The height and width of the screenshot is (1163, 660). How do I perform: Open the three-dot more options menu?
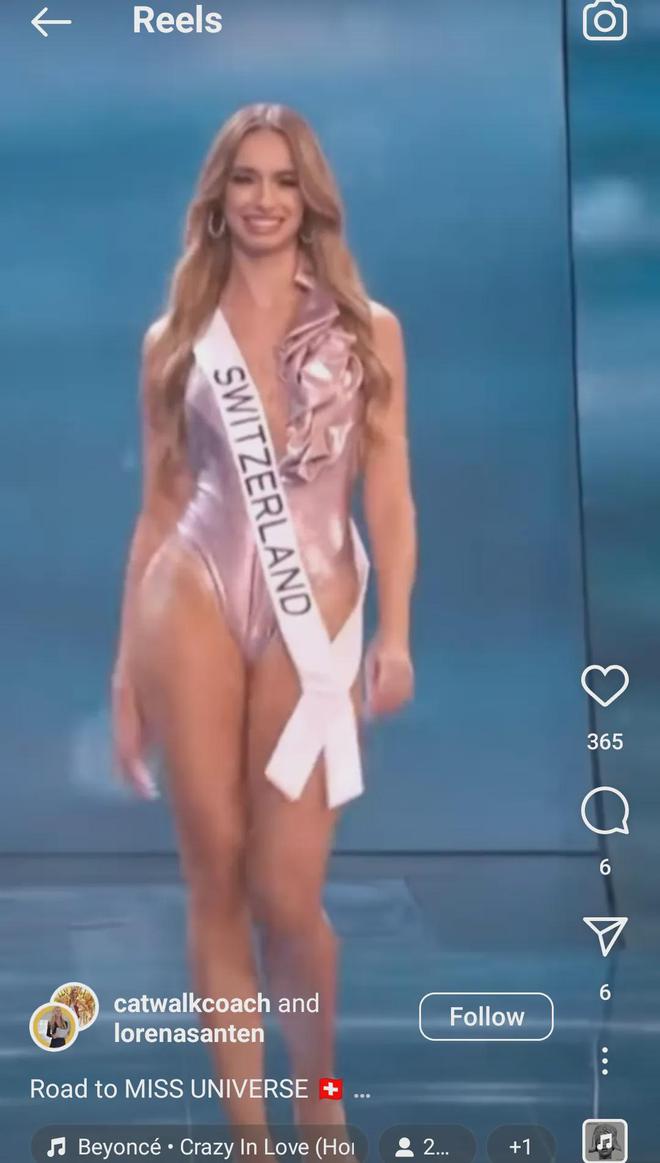(605, 1061)
